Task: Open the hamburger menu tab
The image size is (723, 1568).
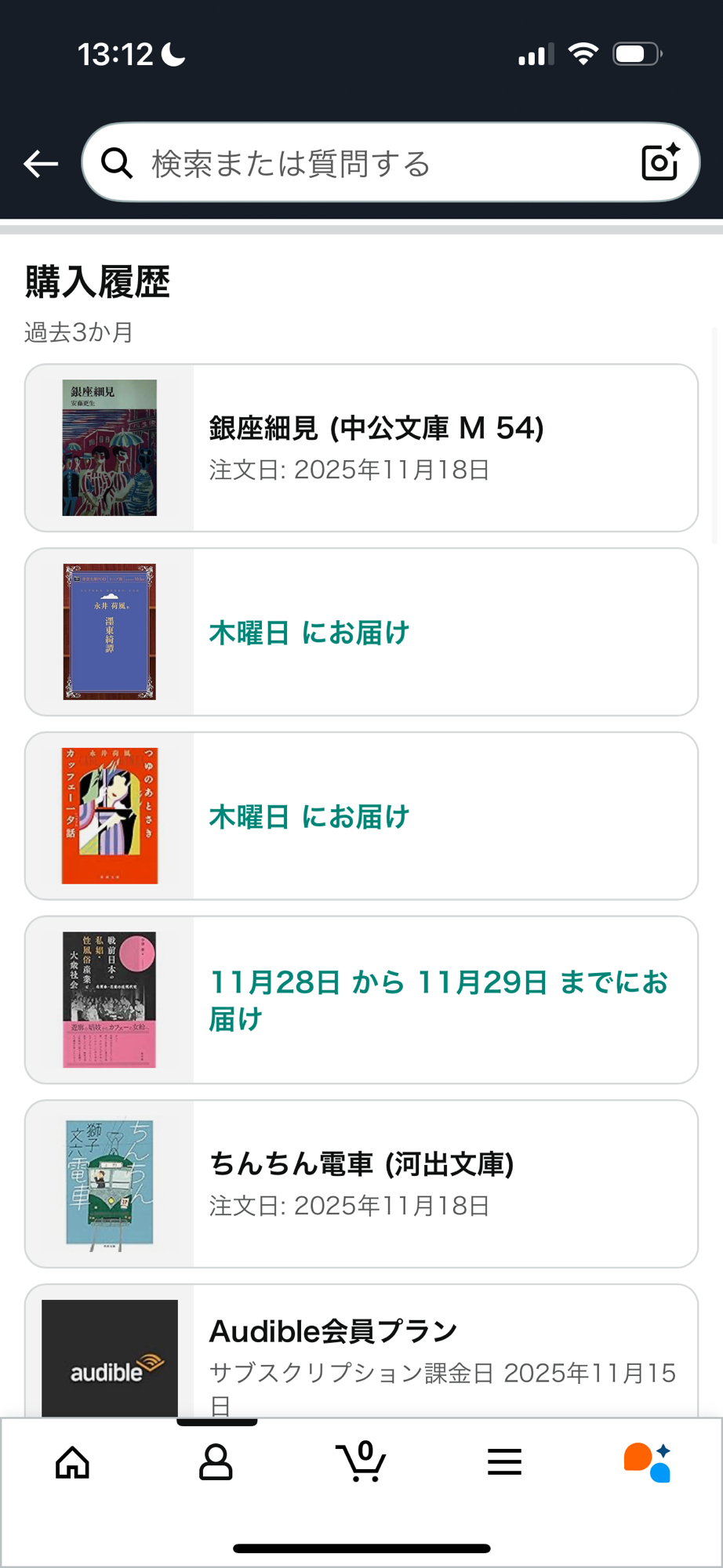Action: tap(504, 1462)
